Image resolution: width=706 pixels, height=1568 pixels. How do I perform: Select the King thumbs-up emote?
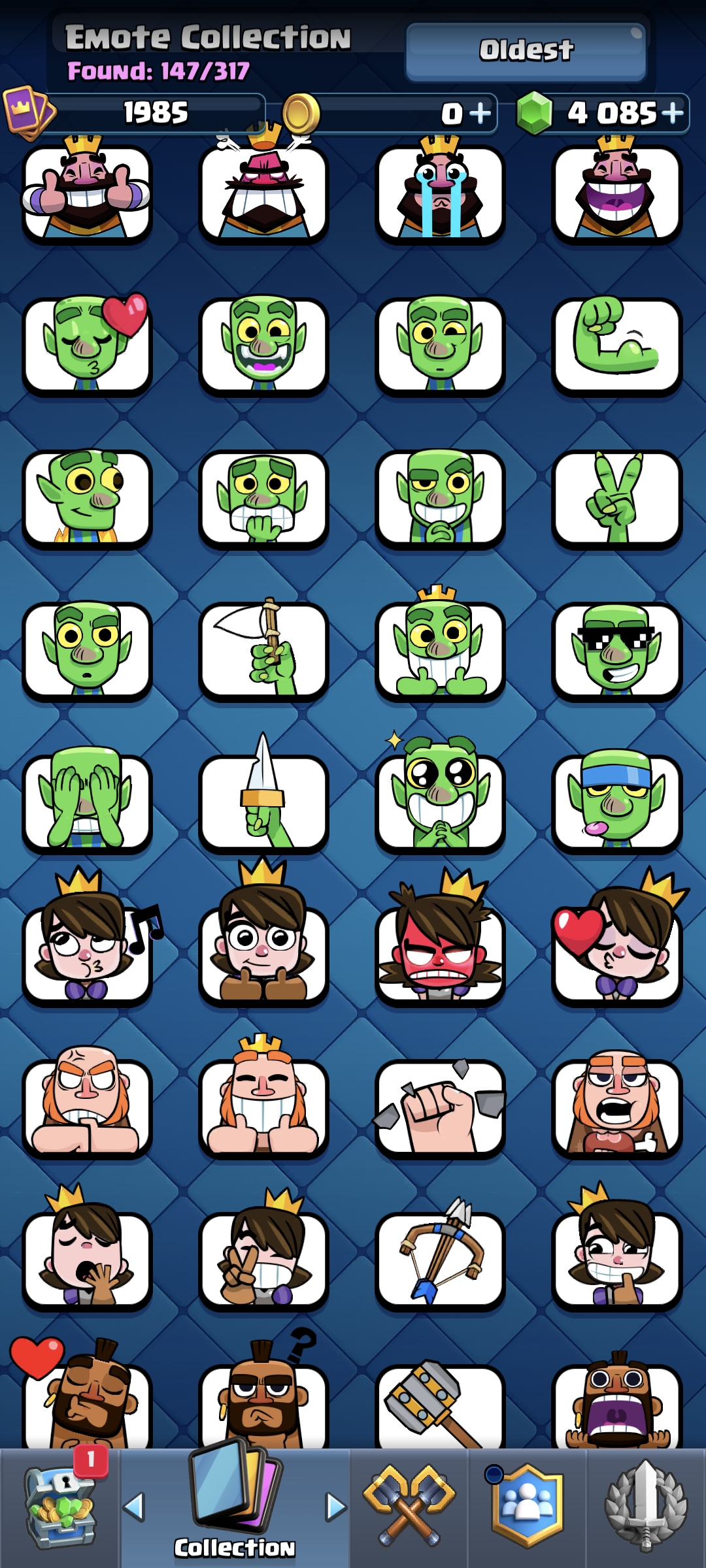coord(87,191)
